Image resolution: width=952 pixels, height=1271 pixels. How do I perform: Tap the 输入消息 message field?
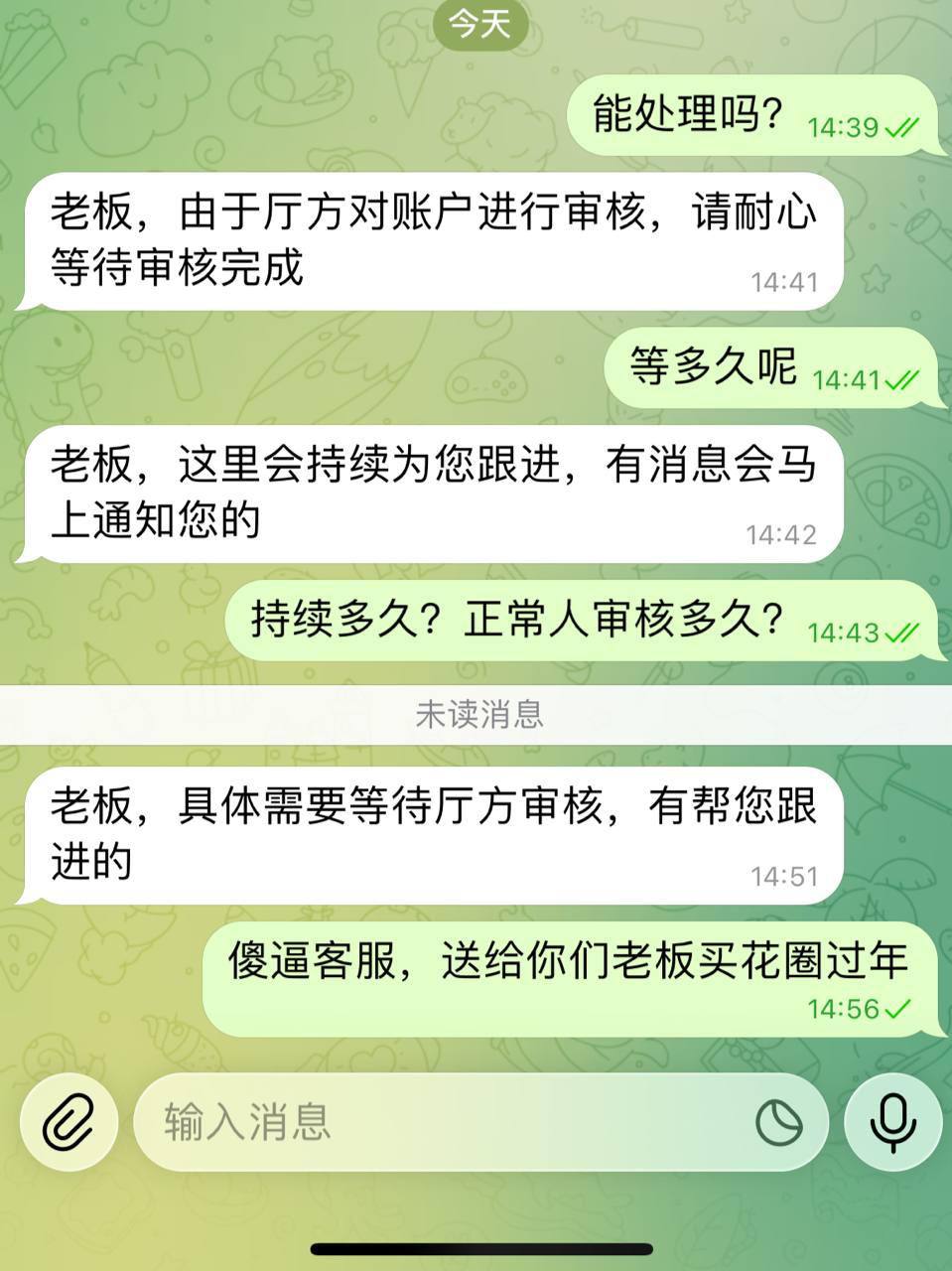[437, 1122]
